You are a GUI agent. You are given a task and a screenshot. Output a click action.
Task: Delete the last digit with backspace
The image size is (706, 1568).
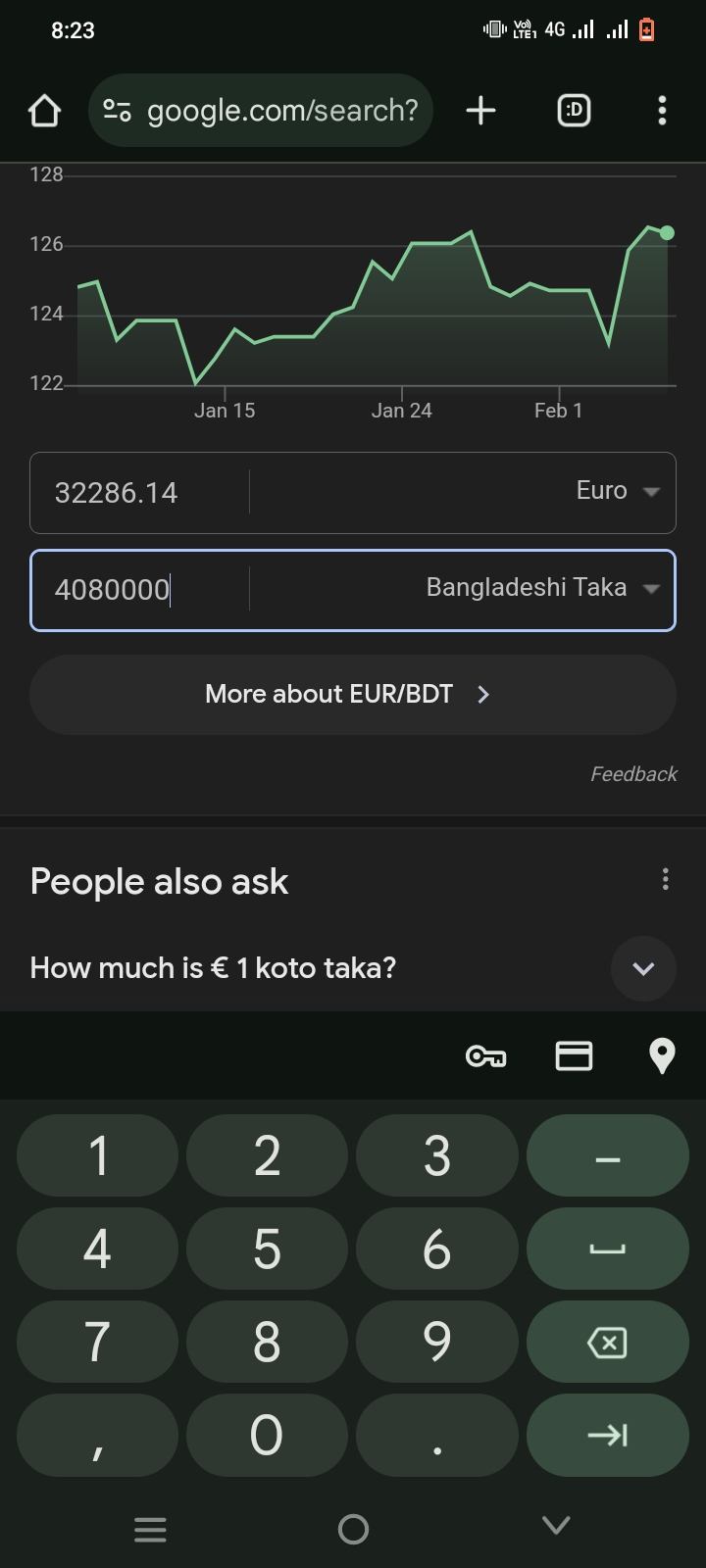coord(607,1342)
